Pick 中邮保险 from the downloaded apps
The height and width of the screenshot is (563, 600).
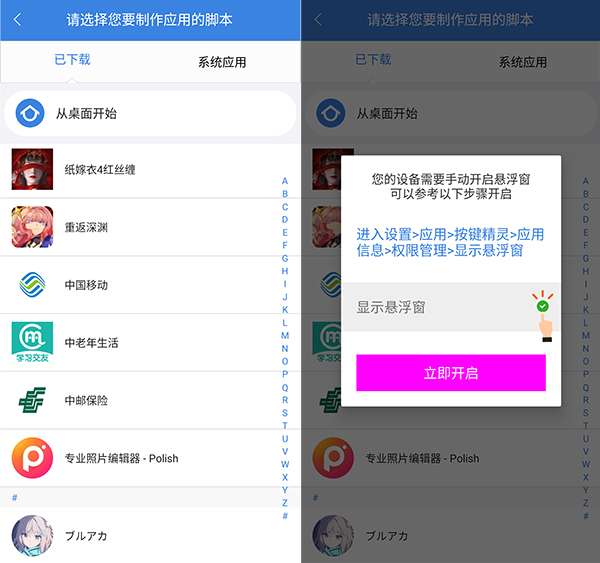(x=86, y=400)
